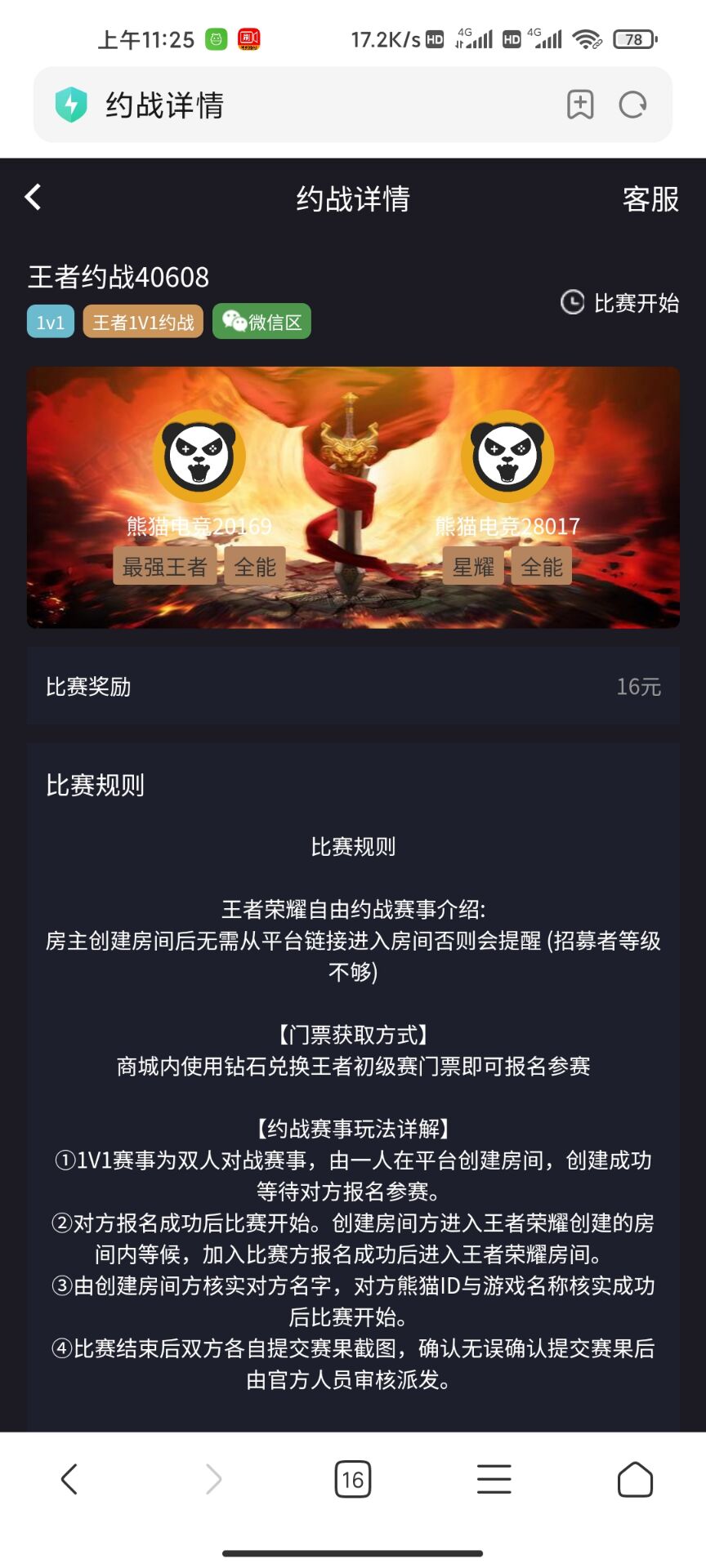
Task: Open the browser menu with three lines
Action: pos(494,1479)
